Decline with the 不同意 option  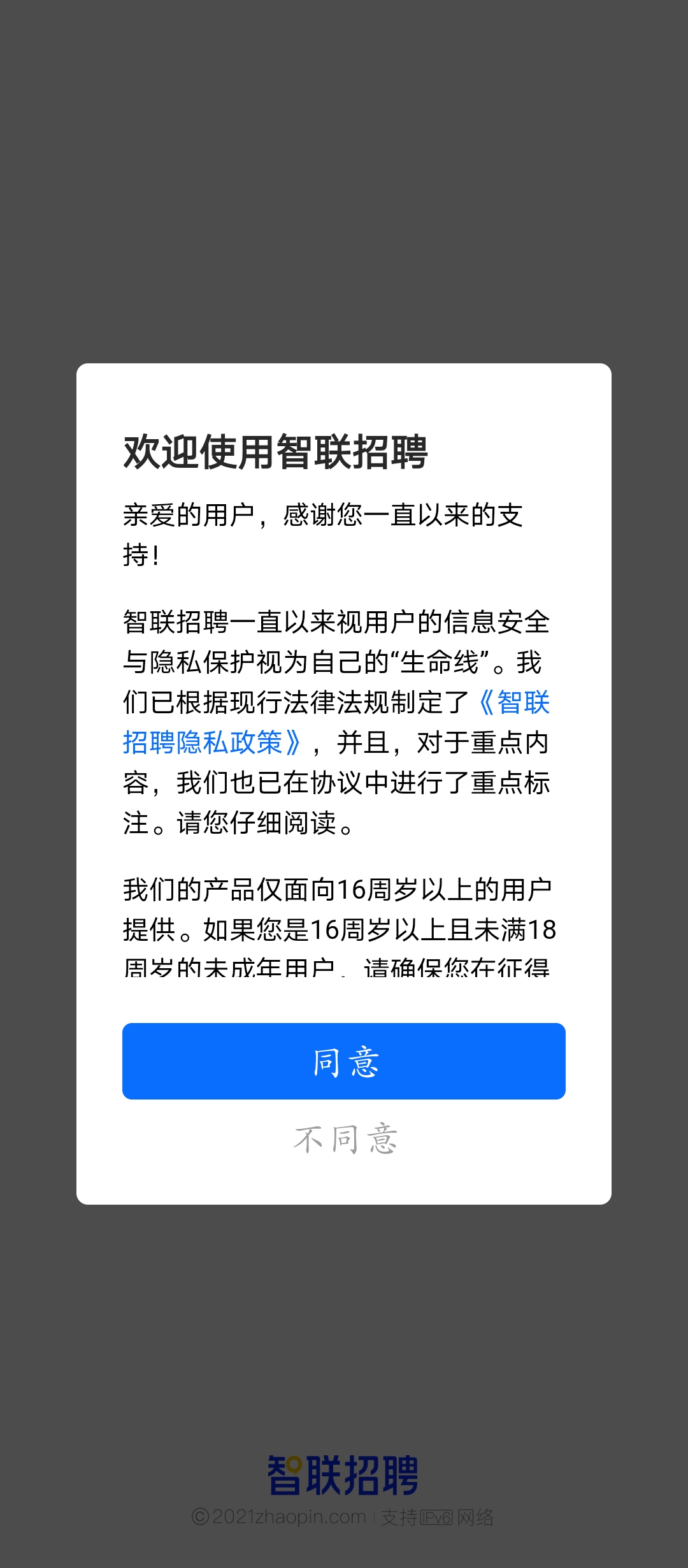(344, 1140)
